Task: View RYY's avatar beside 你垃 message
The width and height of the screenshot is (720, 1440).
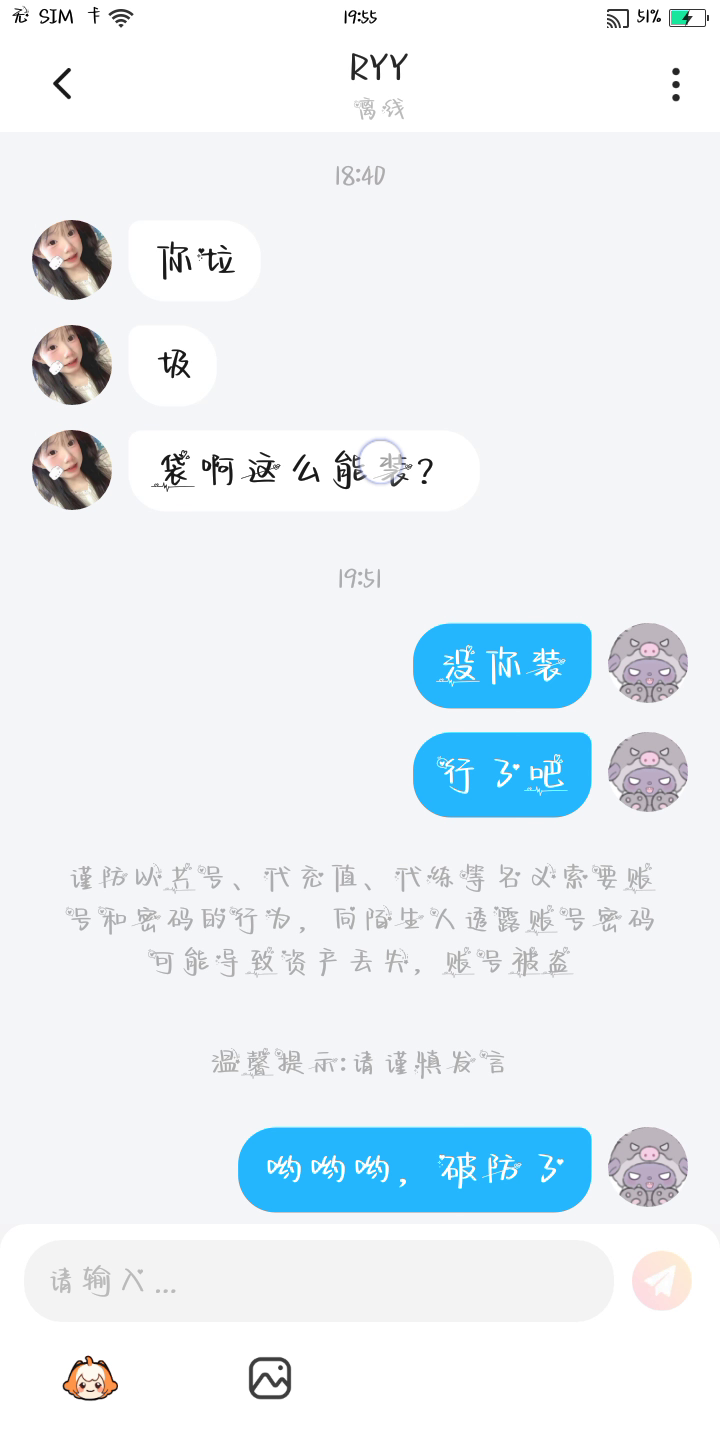Action: pyautogui.click(x=72, y=260)
